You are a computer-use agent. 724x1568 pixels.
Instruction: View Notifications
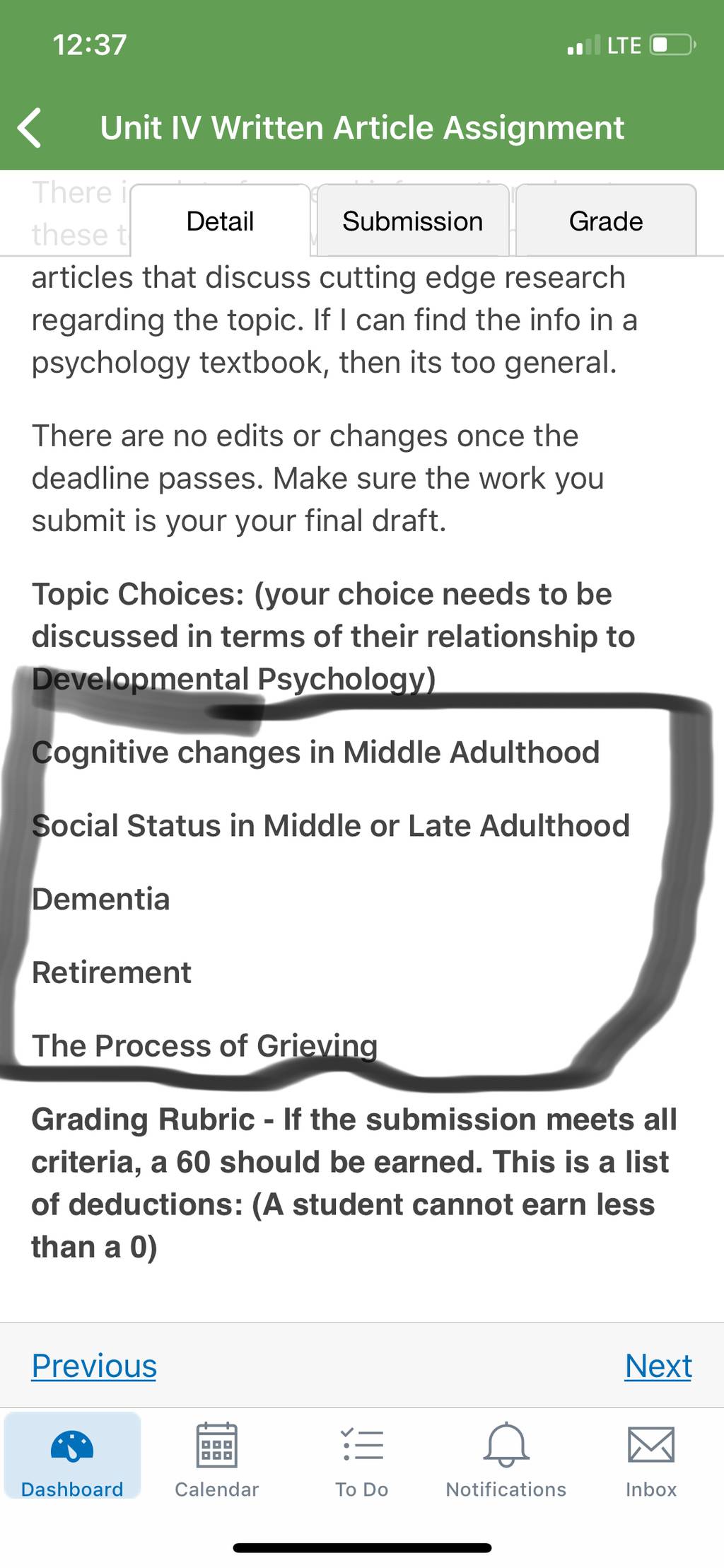506,1460
